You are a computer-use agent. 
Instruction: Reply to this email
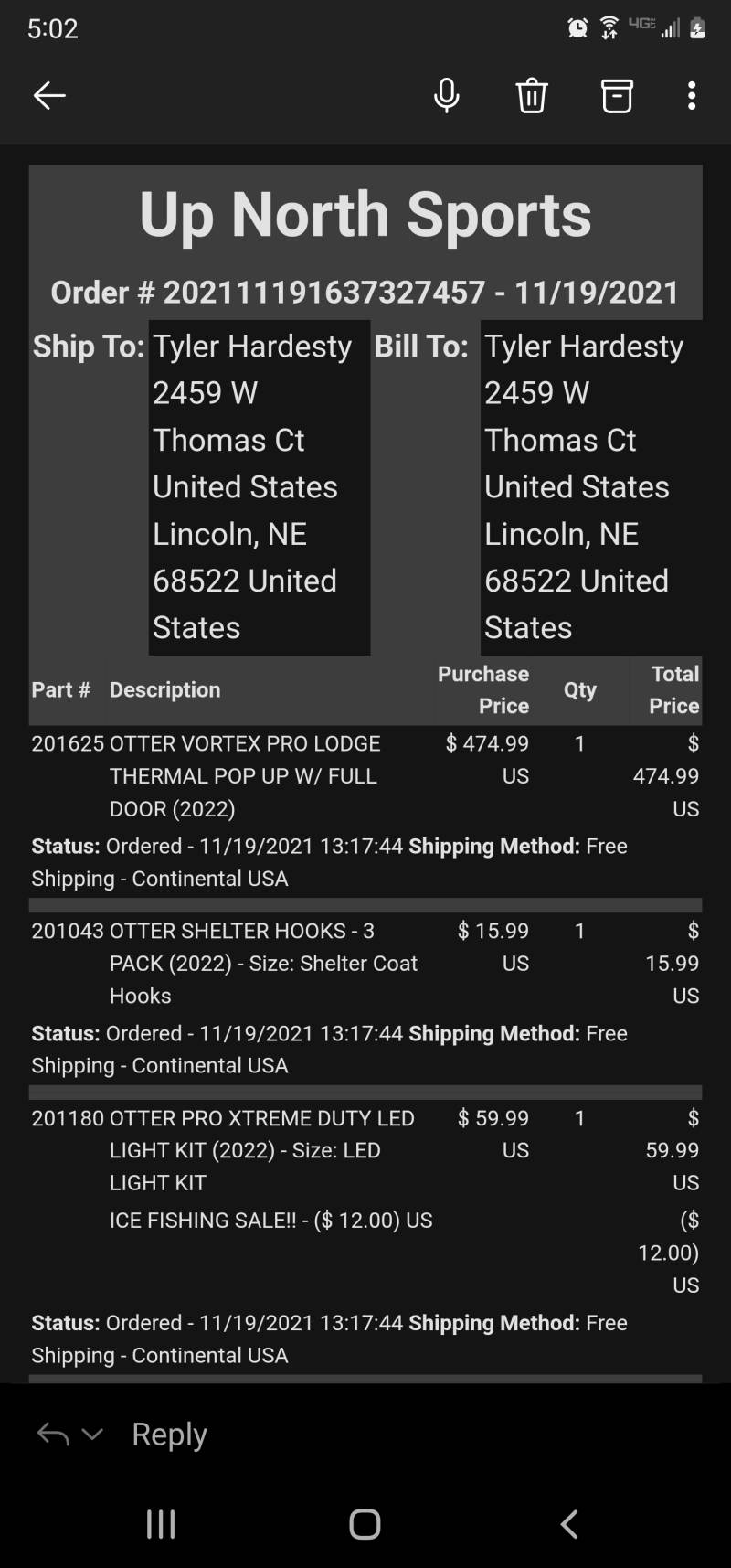click(169, 1434)
